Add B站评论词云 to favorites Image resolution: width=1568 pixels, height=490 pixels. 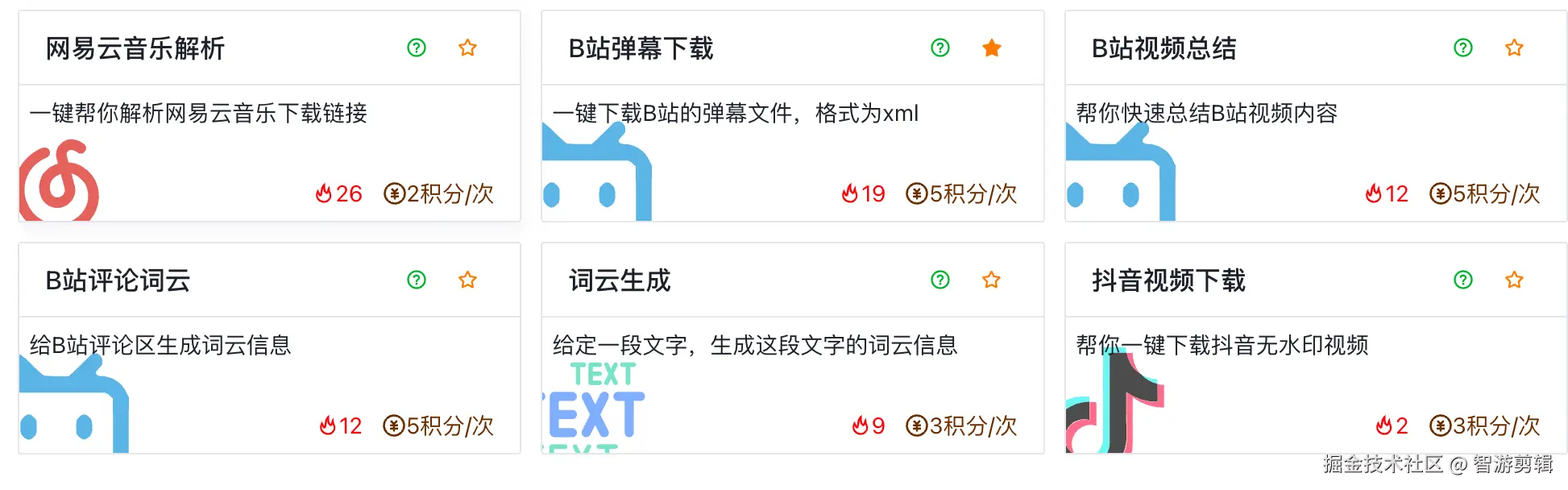[x=467, y=280]
